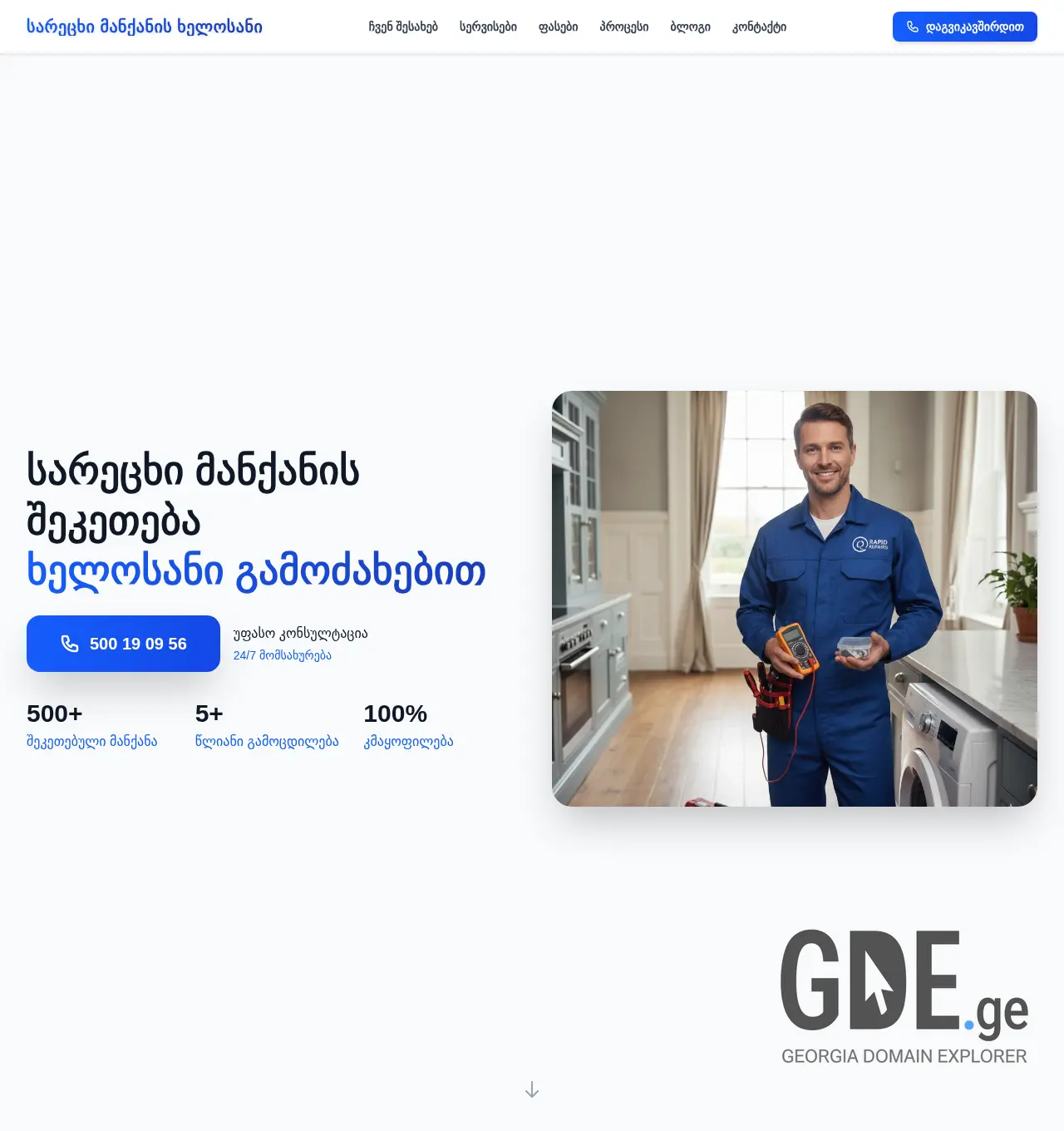
Task: Call the 500 19 09 56 number button
Action: tap(123, 644)
